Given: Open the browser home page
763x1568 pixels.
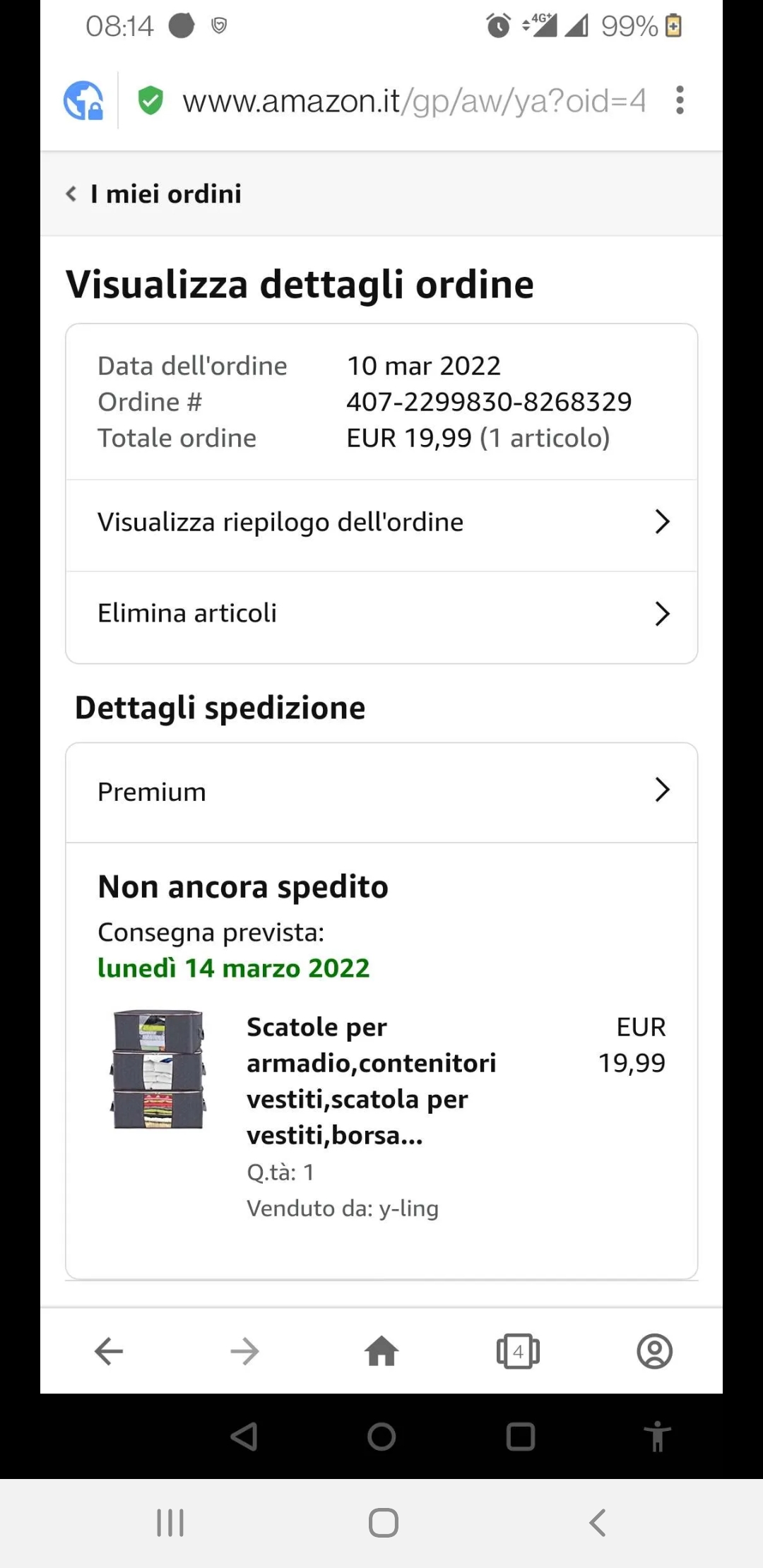Looking at the screenshot, I should coord(381,1351).
